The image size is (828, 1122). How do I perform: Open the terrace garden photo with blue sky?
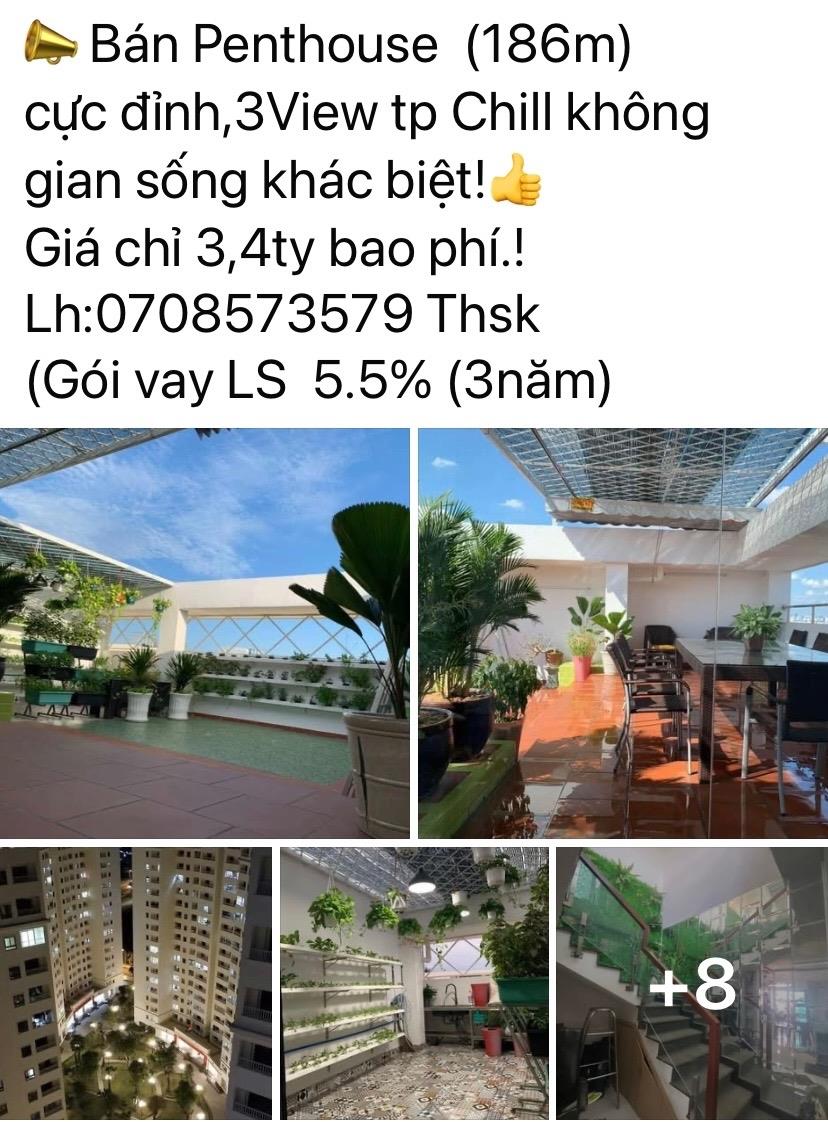point(204,632)
